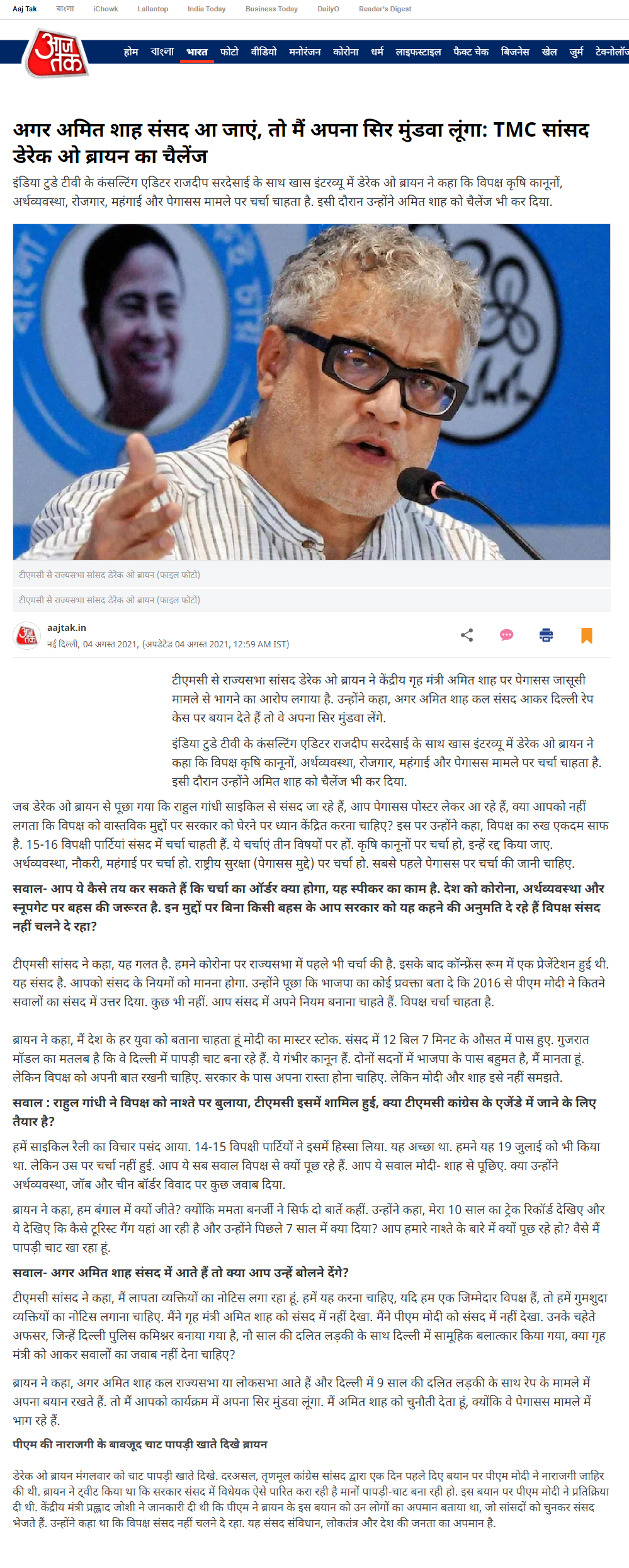Open the बिजनेस section
629x1568 pixels.
click(515, 52)
